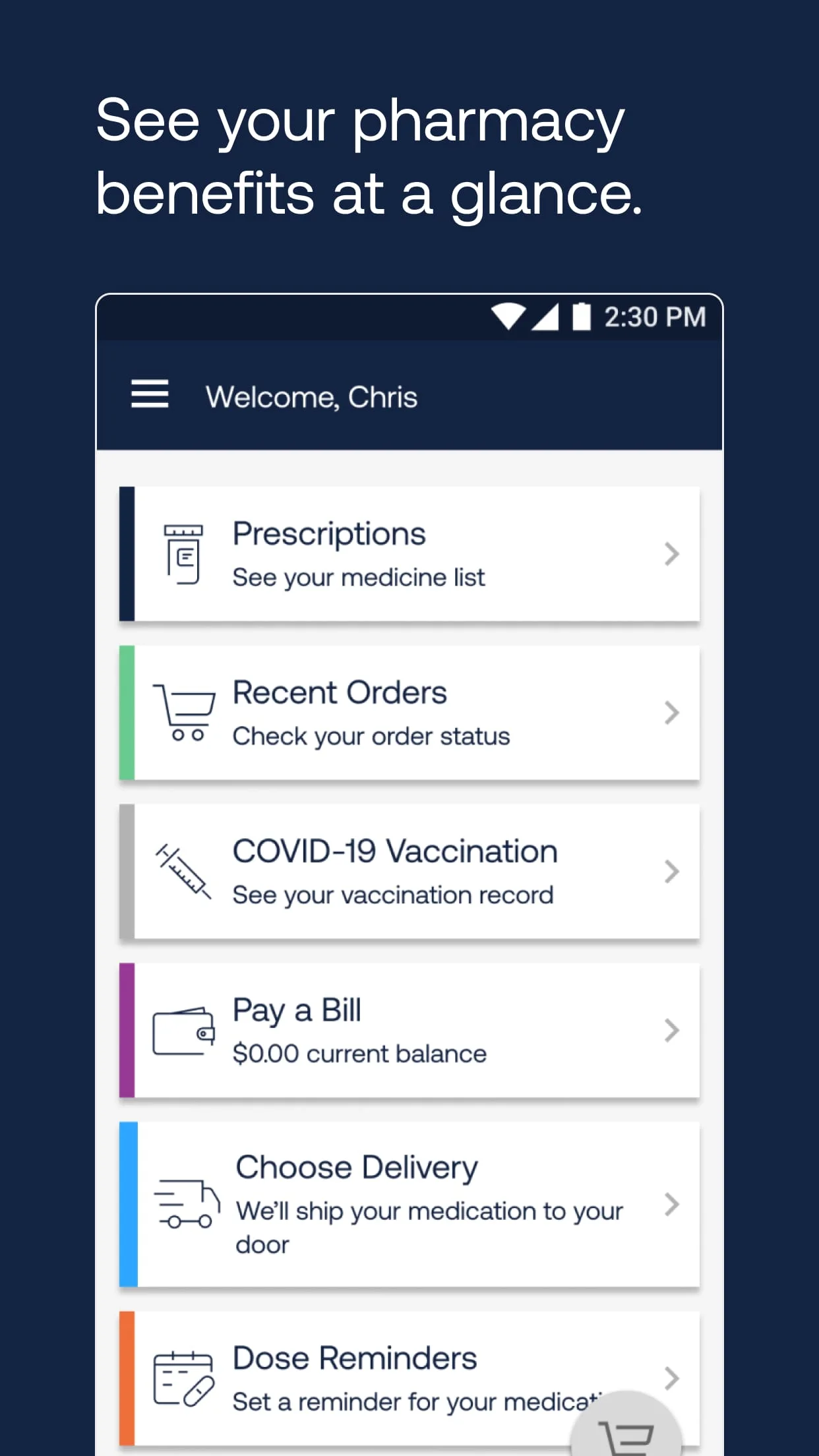Open the COVID-19 Vaccination record arrow
This screenshot has height=1456, width=819.
[672, 872]
